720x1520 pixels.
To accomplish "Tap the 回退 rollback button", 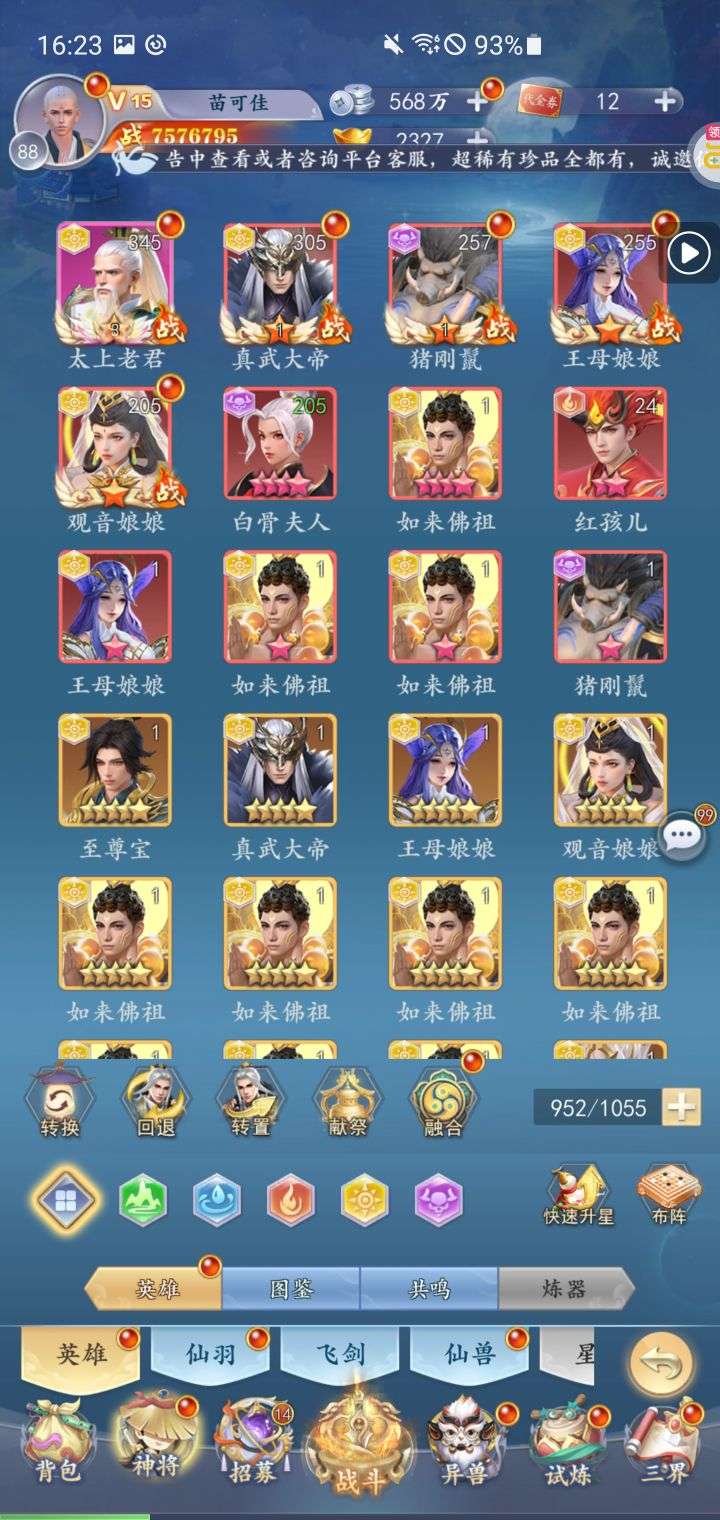I will coord(154,1101).
